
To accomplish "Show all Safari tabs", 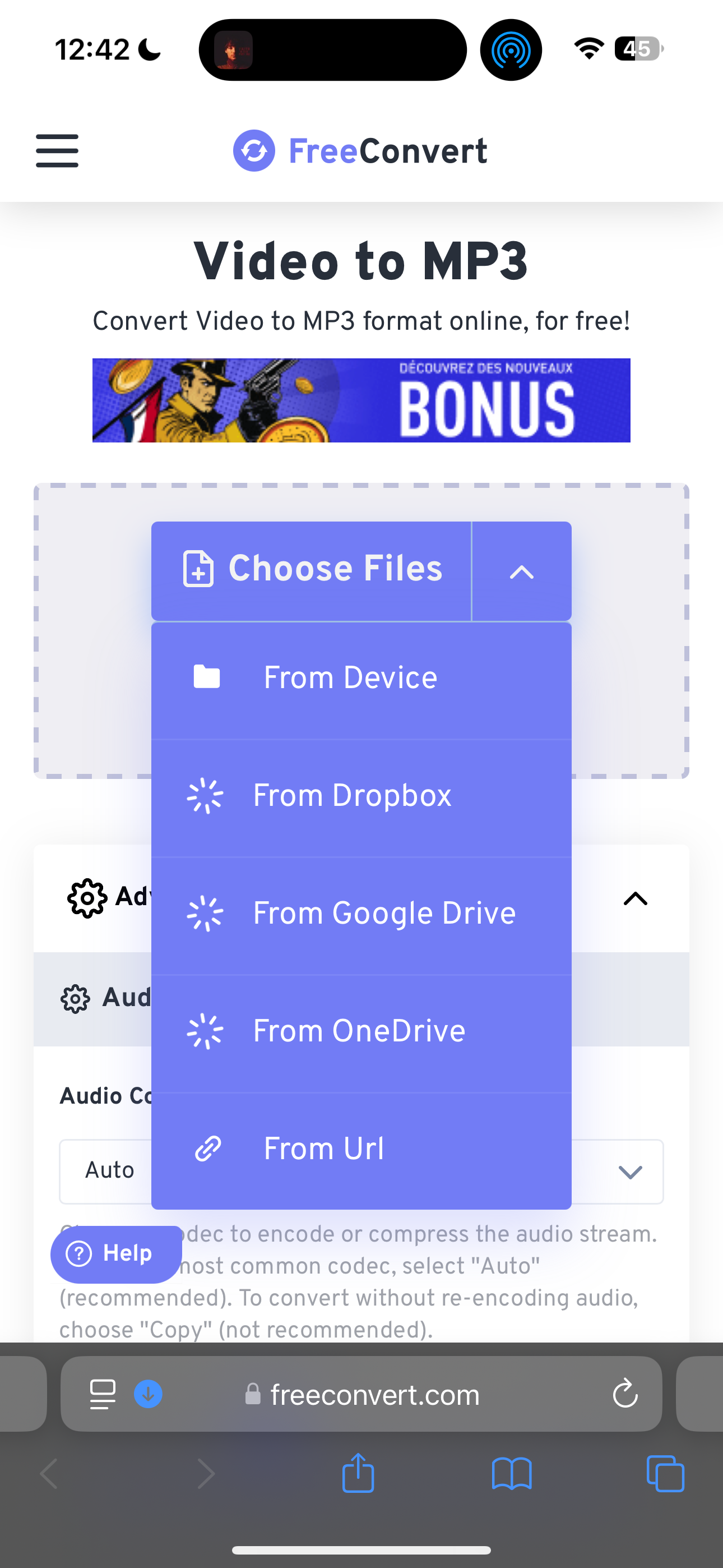I will [665, 1474].
